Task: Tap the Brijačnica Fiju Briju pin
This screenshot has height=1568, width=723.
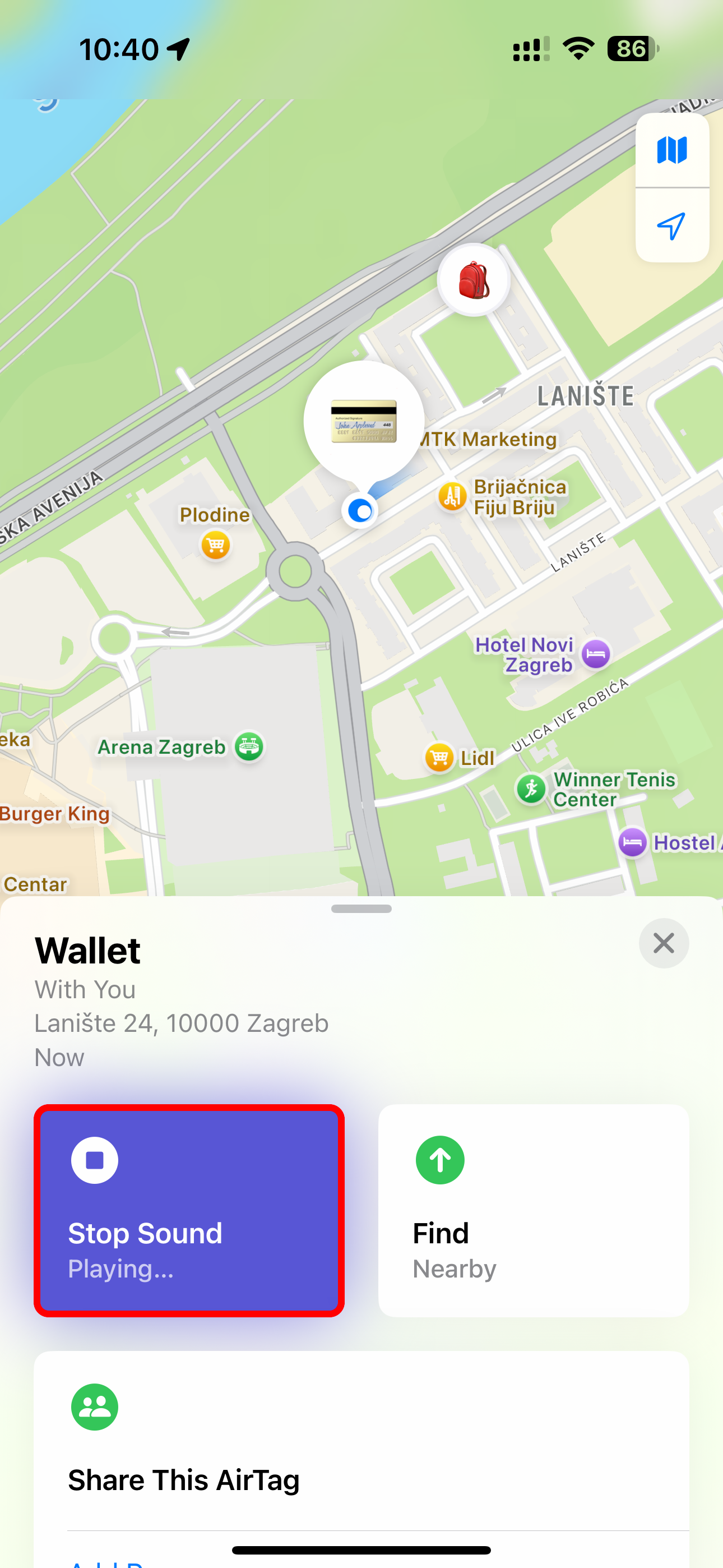Action: tap(452, 497)
